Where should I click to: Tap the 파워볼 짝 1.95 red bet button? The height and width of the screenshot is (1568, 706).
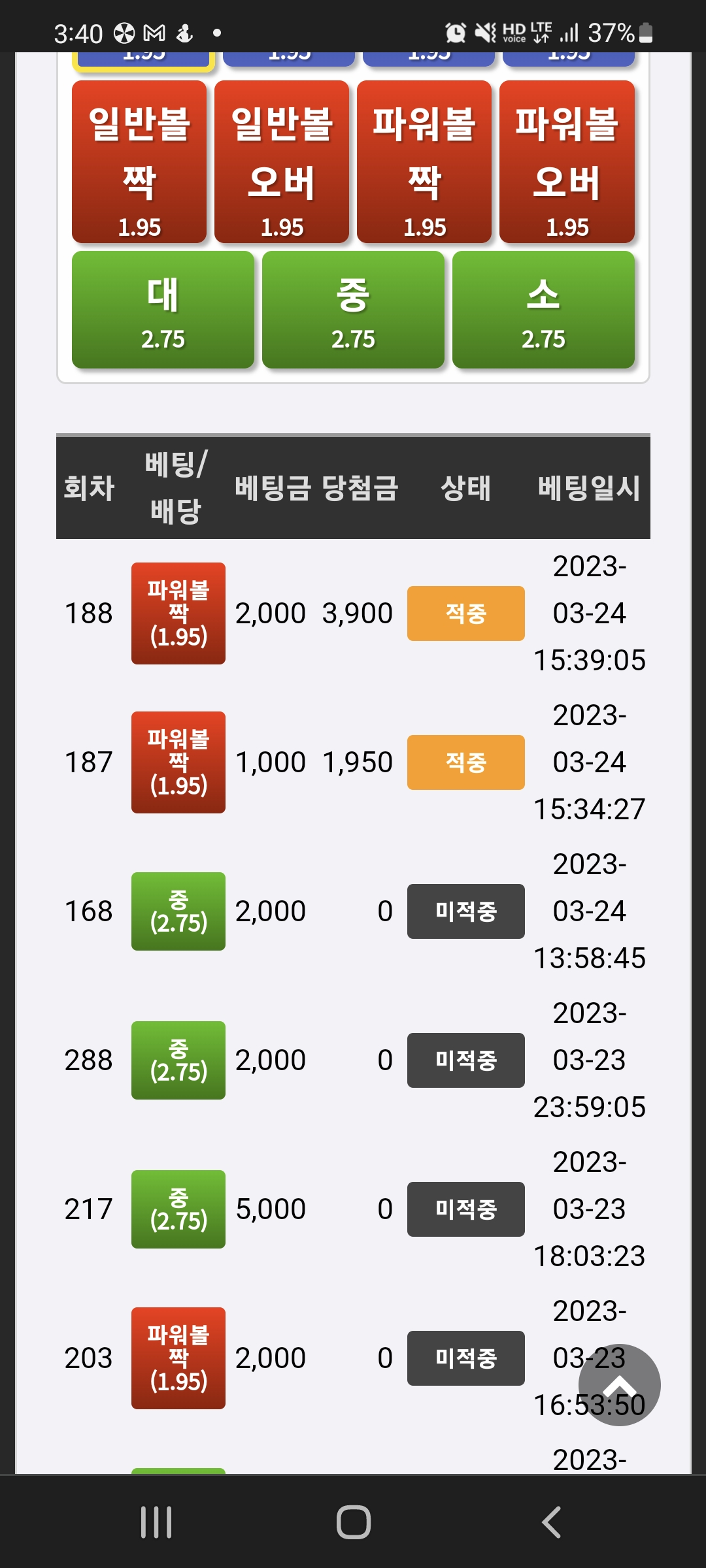coord(424,162)
